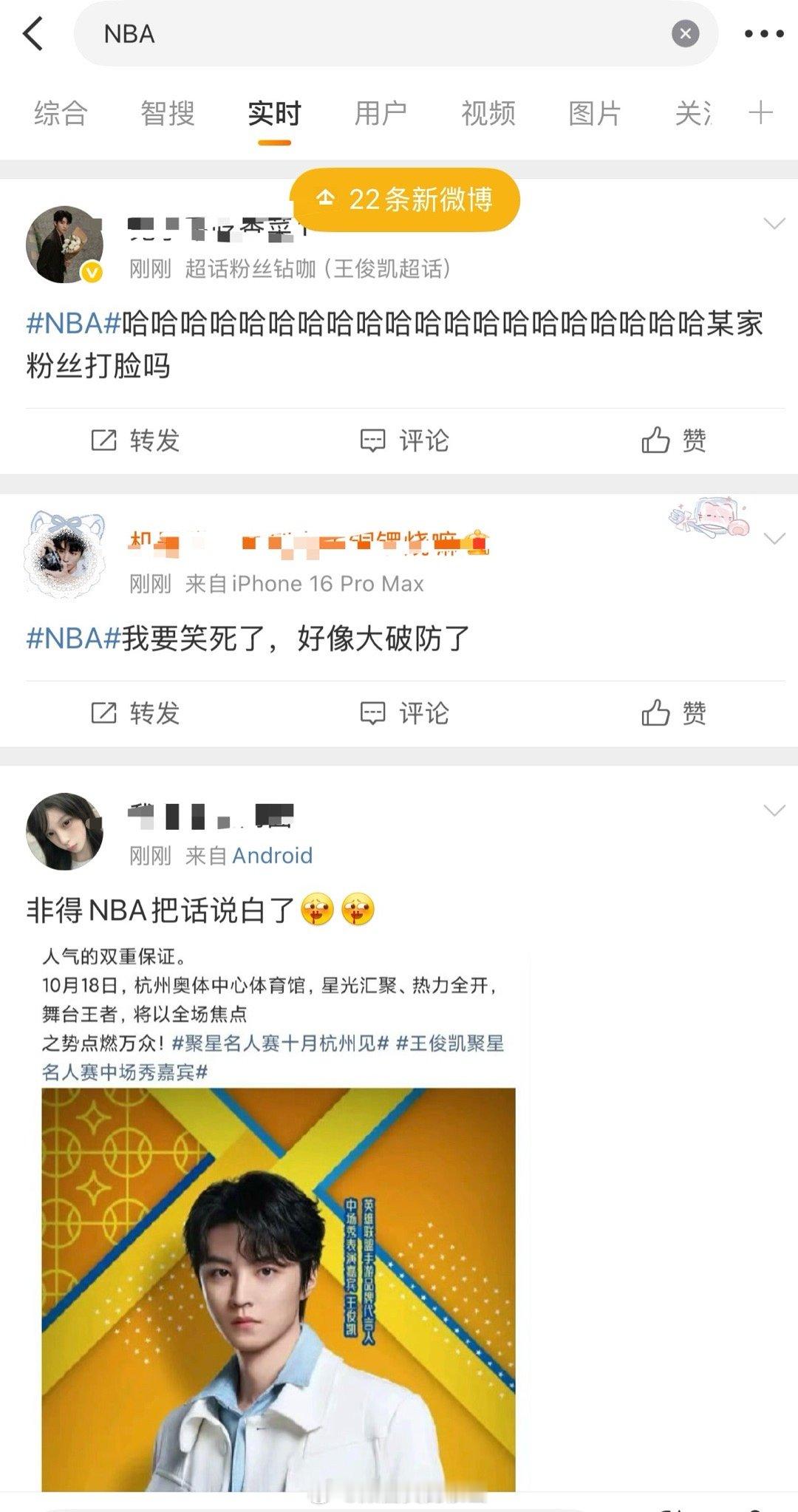Screen dimensions: 798x1512
Task: Like the 某家粉丝打脸吗 post
Action: coord(673,440)
